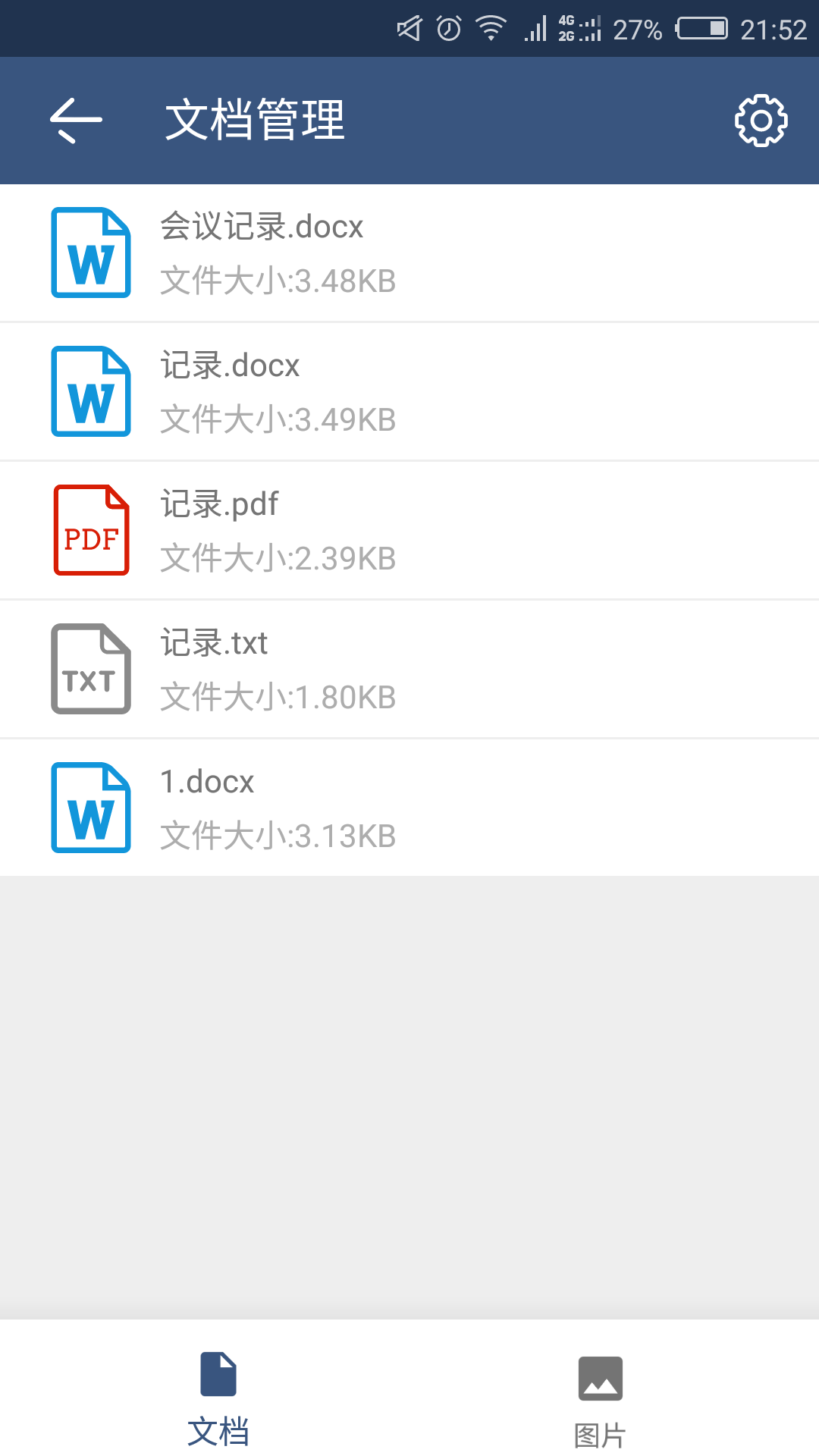The height and width of the screenshot is (1456, 819).
Task: Open 记录.docx with size 3.49KB
Action: pyautogui.click(x=409, y=392)
